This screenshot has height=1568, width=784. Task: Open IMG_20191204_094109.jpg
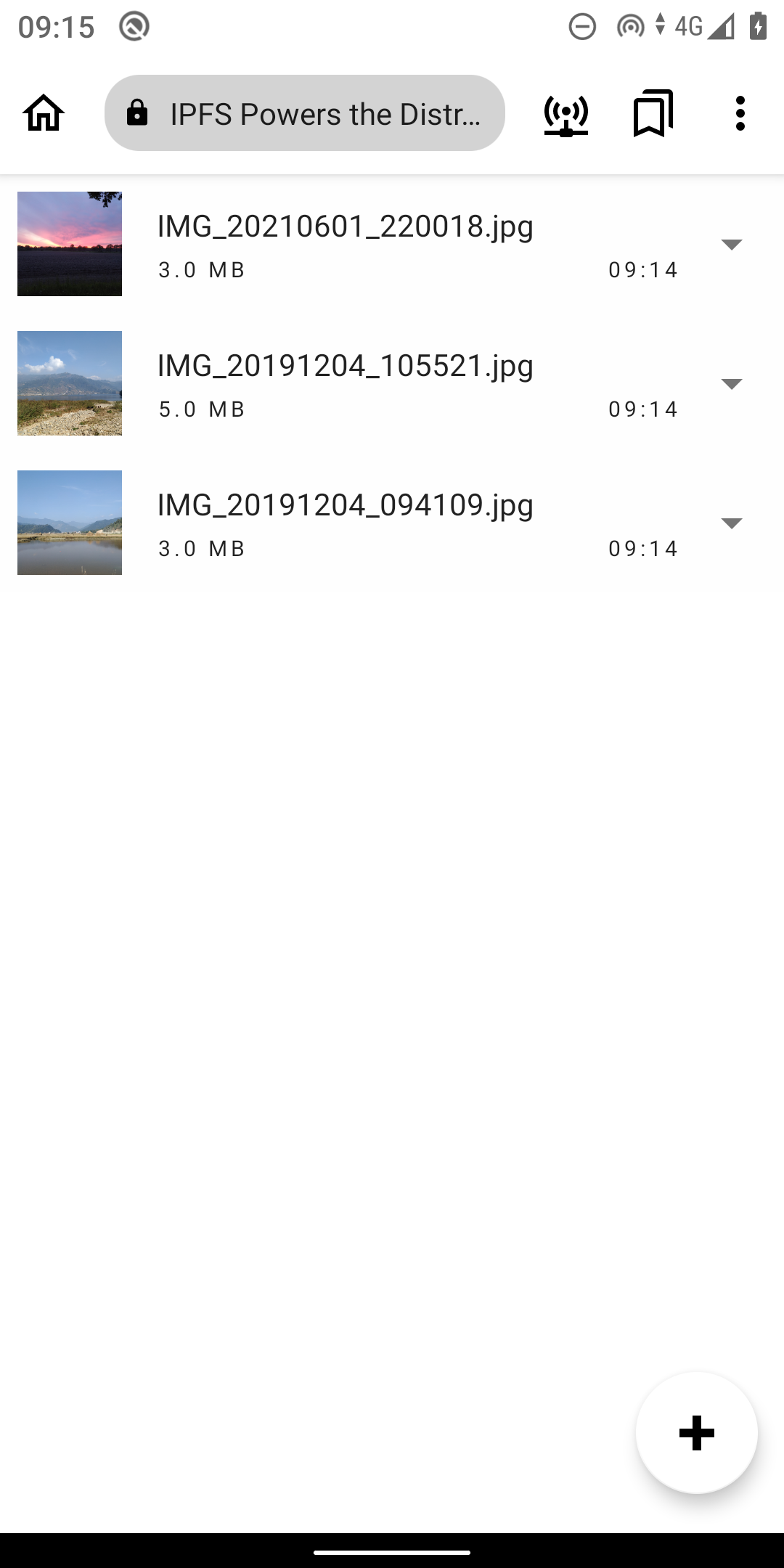346,505
